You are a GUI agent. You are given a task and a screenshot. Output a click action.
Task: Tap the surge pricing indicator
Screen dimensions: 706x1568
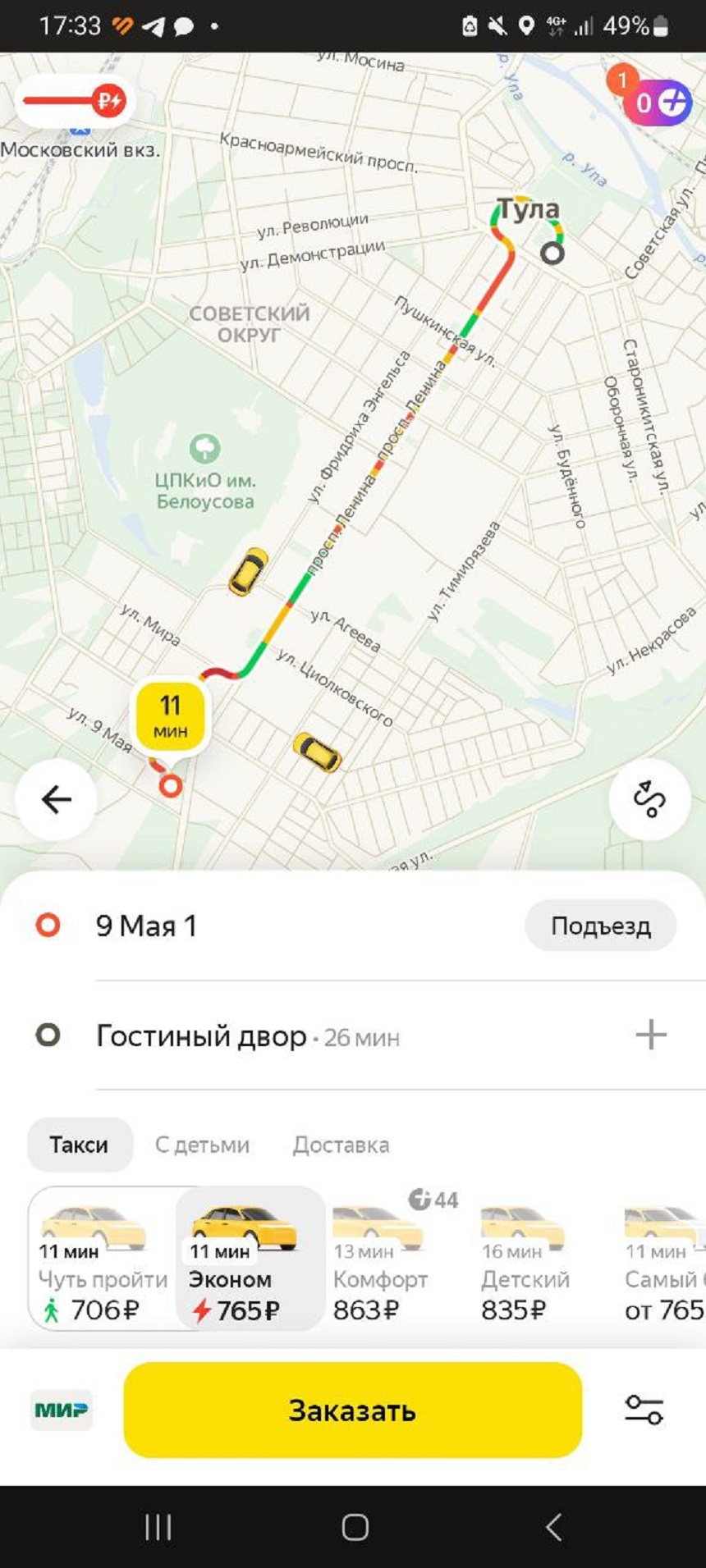76,101
